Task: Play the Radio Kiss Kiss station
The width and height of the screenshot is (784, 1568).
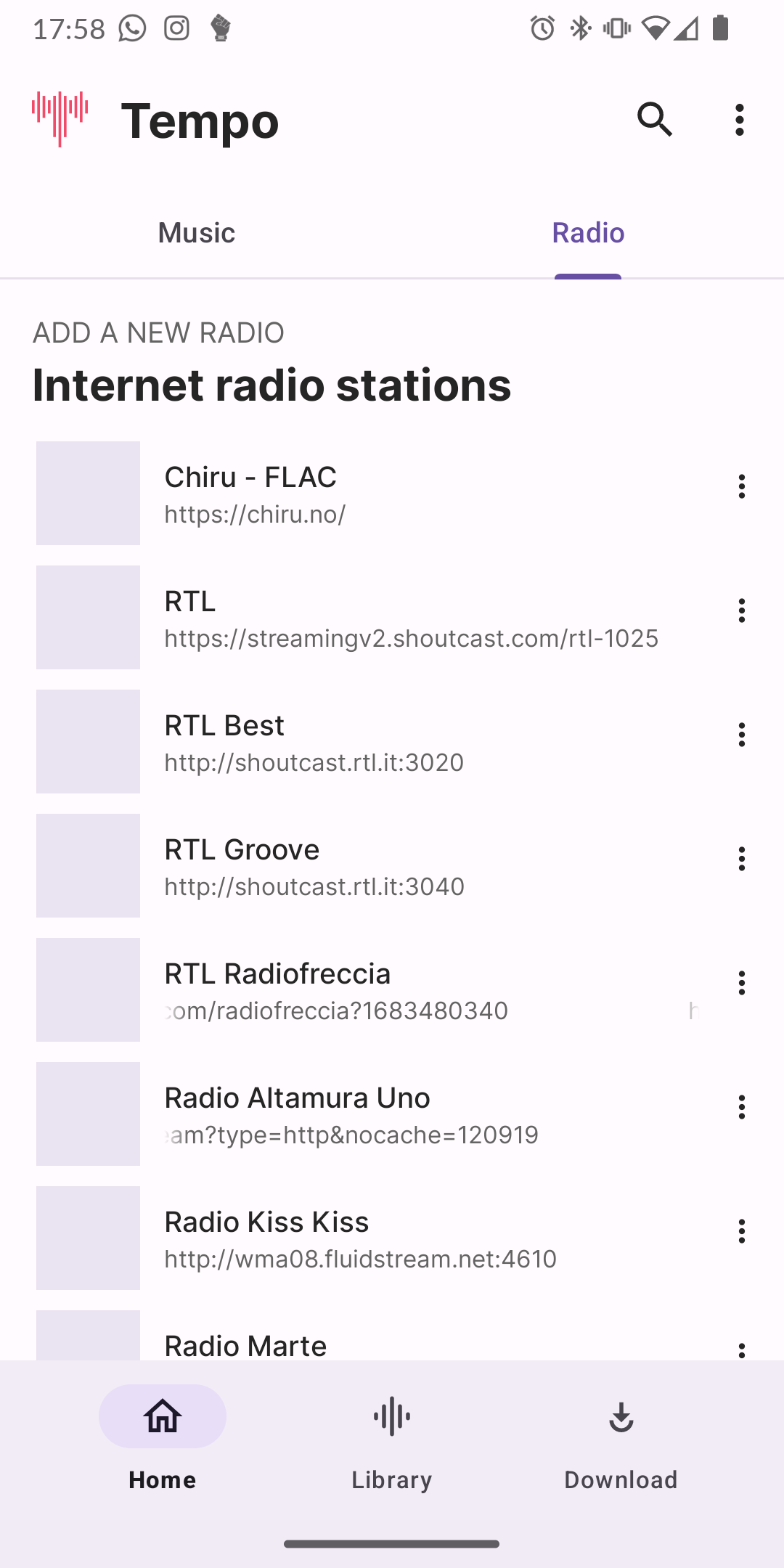Action: click(363, 1238)
